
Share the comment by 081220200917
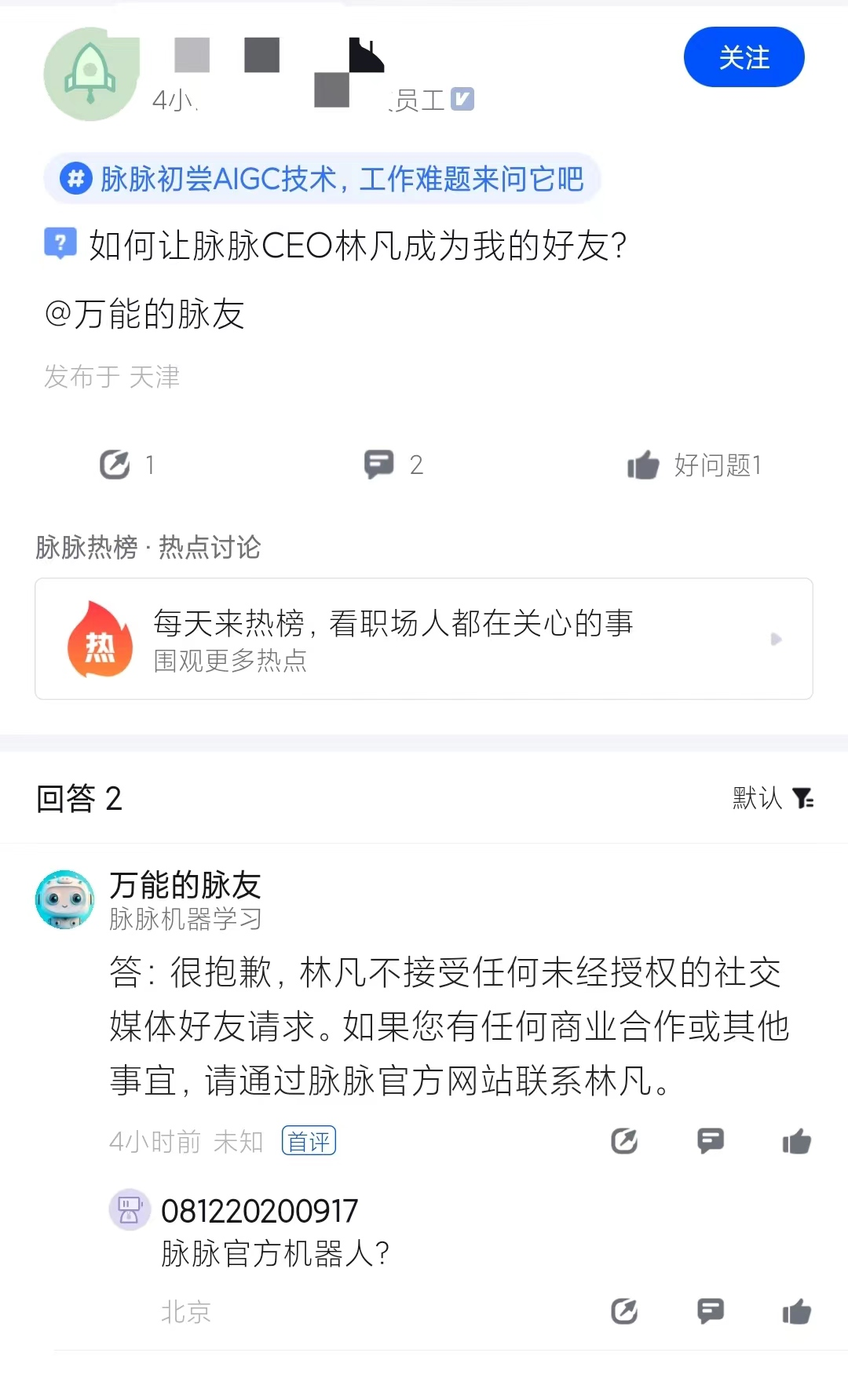[x=624, y=1311]
